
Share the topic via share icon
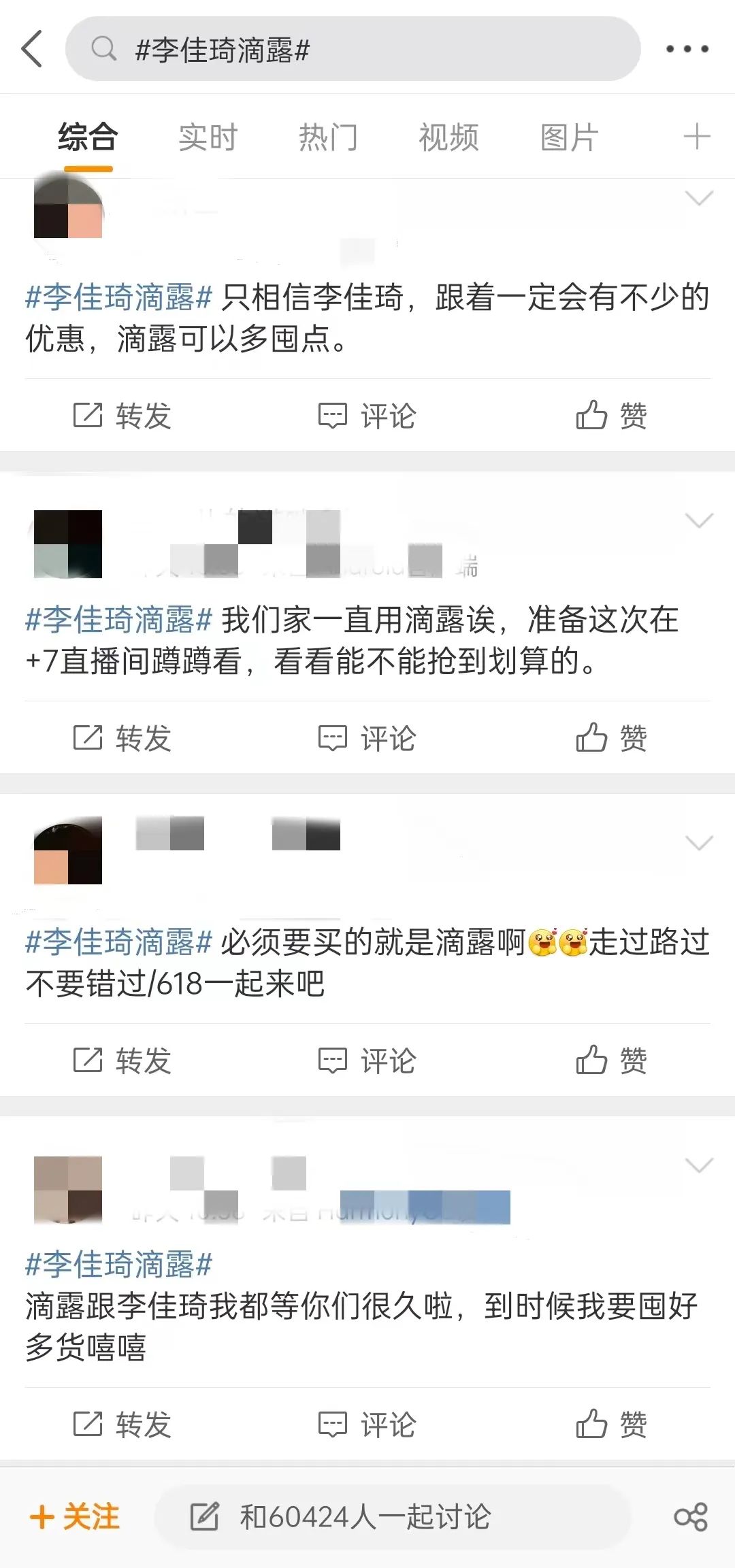[691, 1518]
